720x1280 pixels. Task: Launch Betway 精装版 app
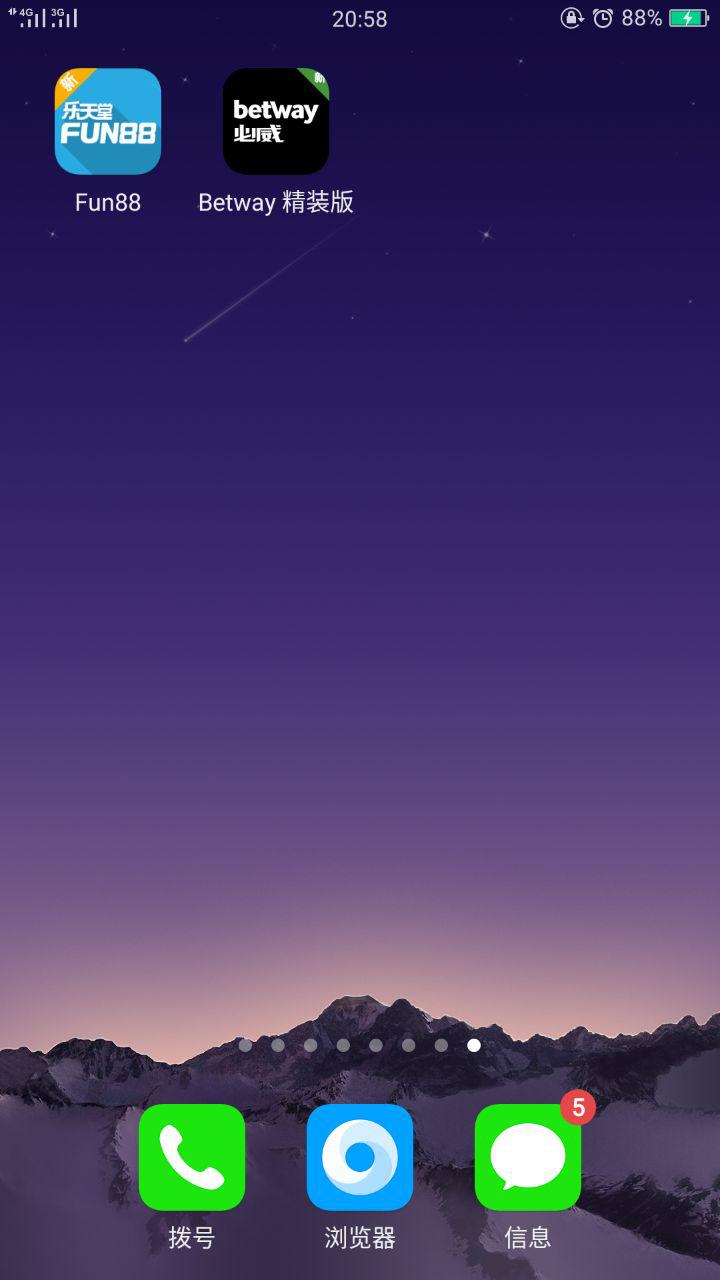pos(276,122)
